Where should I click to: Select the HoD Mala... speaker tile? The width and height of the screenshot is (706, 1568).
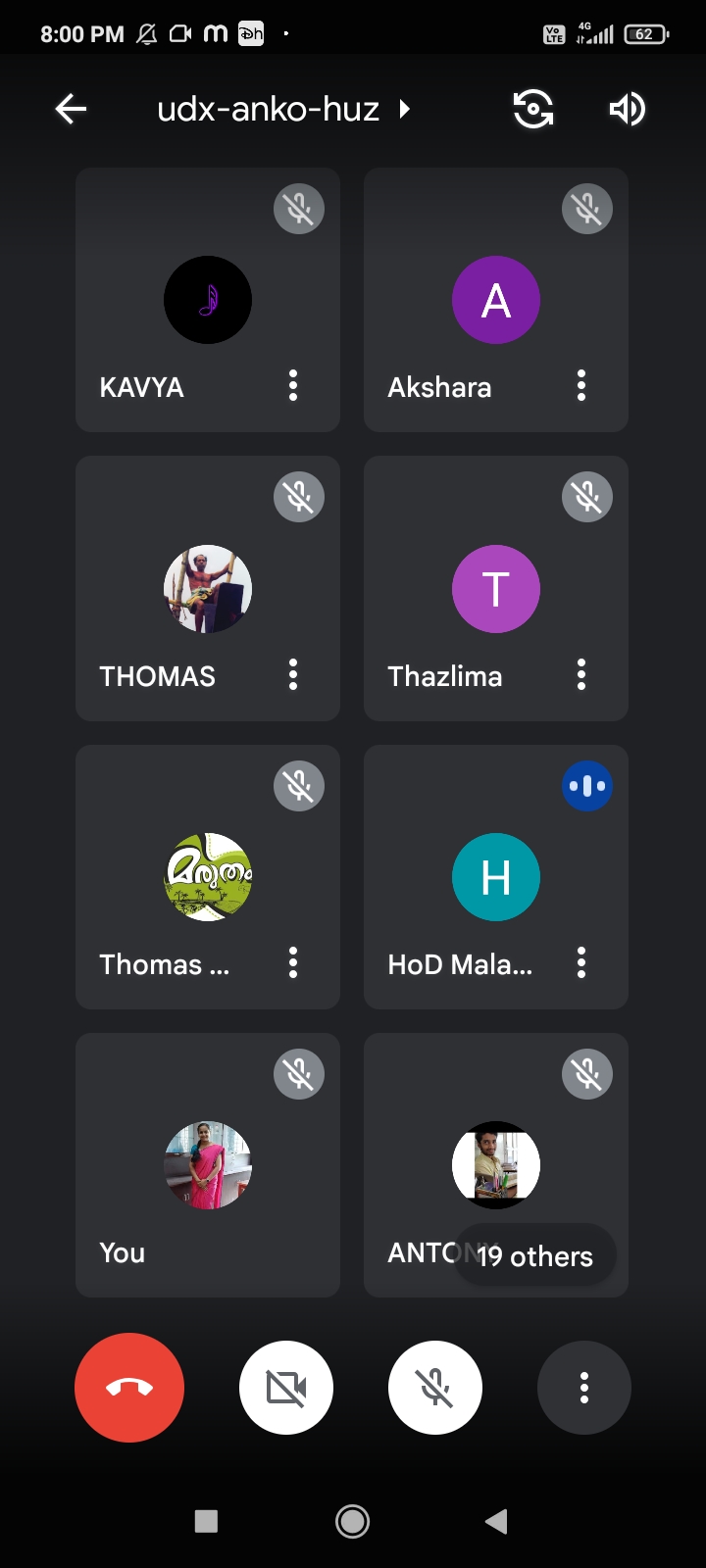[496, 877]
